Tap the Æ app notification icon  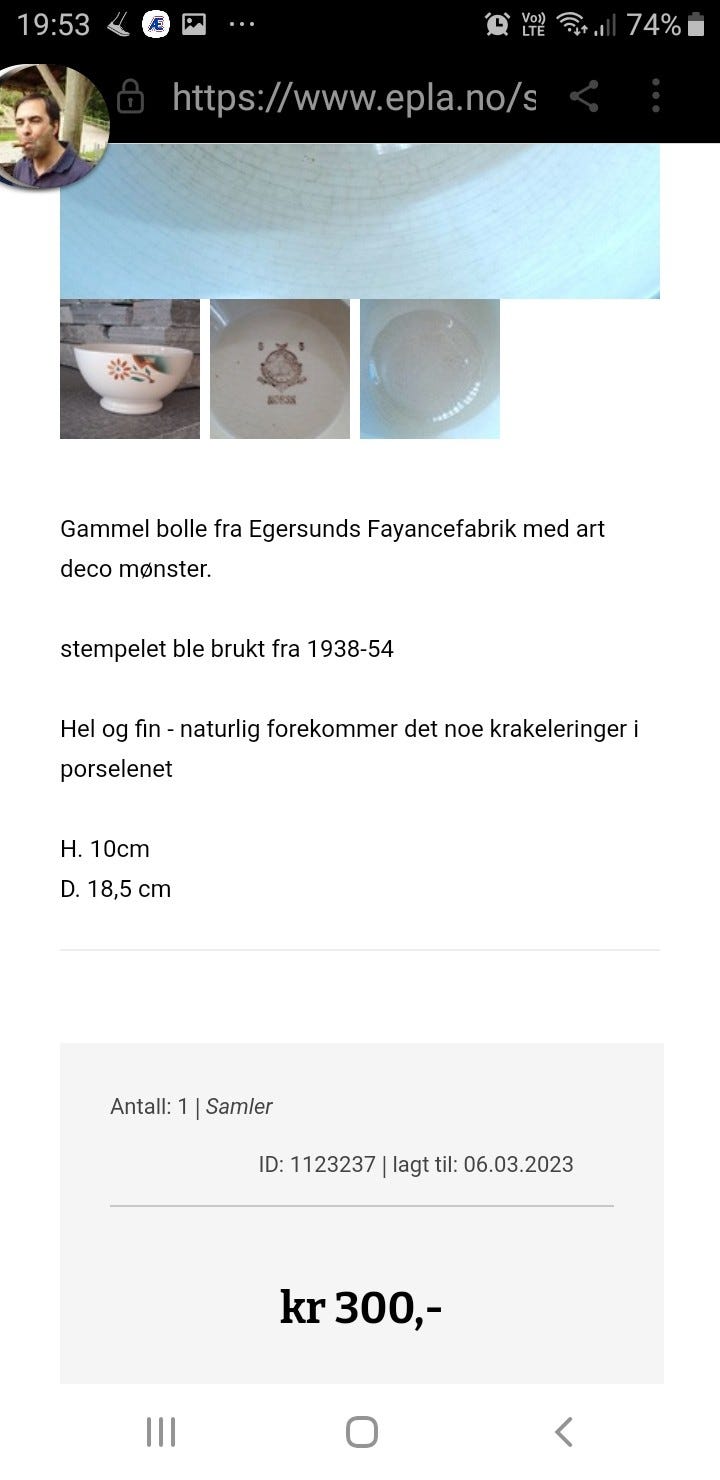155,24
